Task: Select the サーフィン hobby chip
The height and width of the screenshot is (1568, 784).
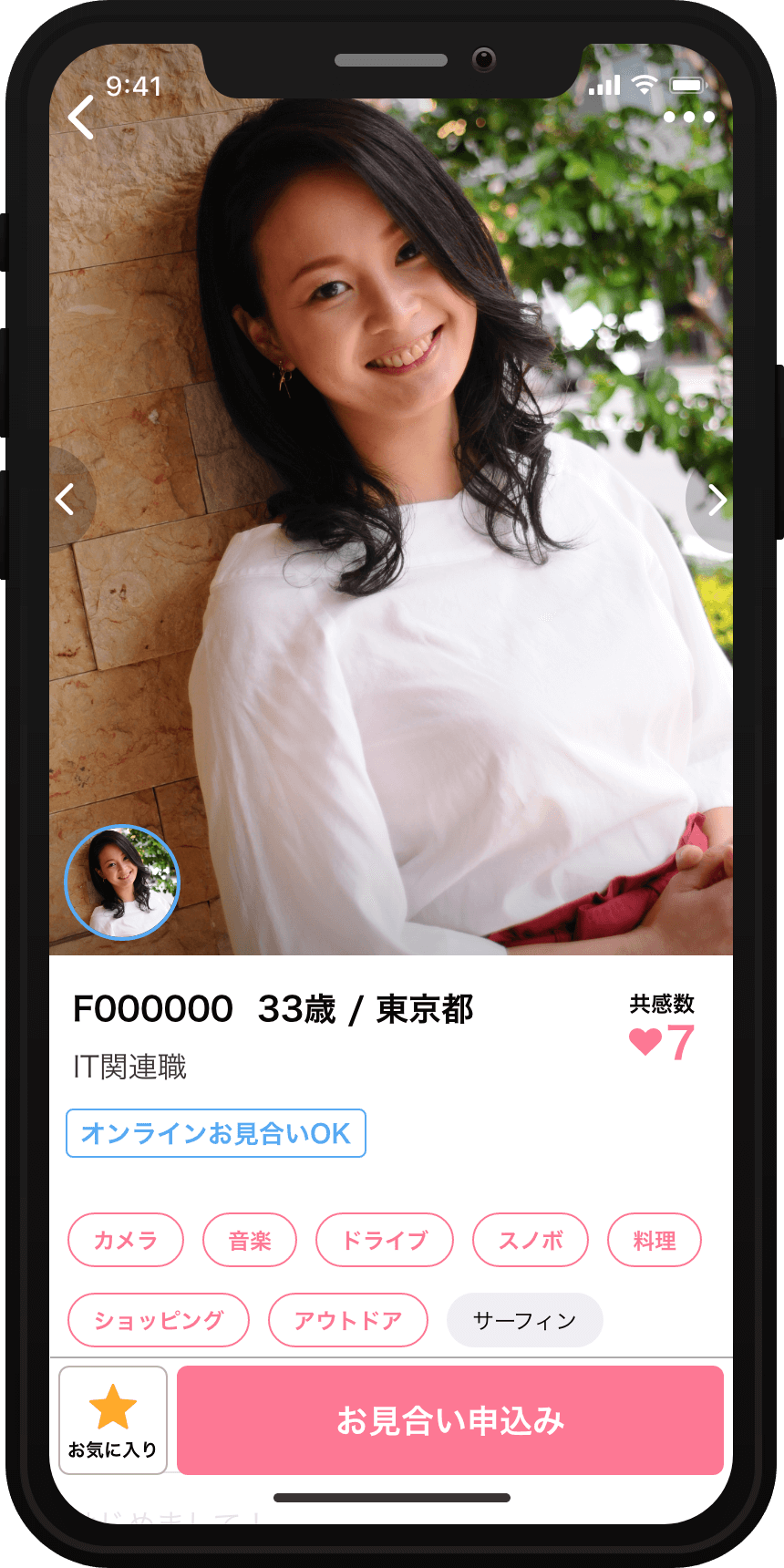Action: (524, 1320)
